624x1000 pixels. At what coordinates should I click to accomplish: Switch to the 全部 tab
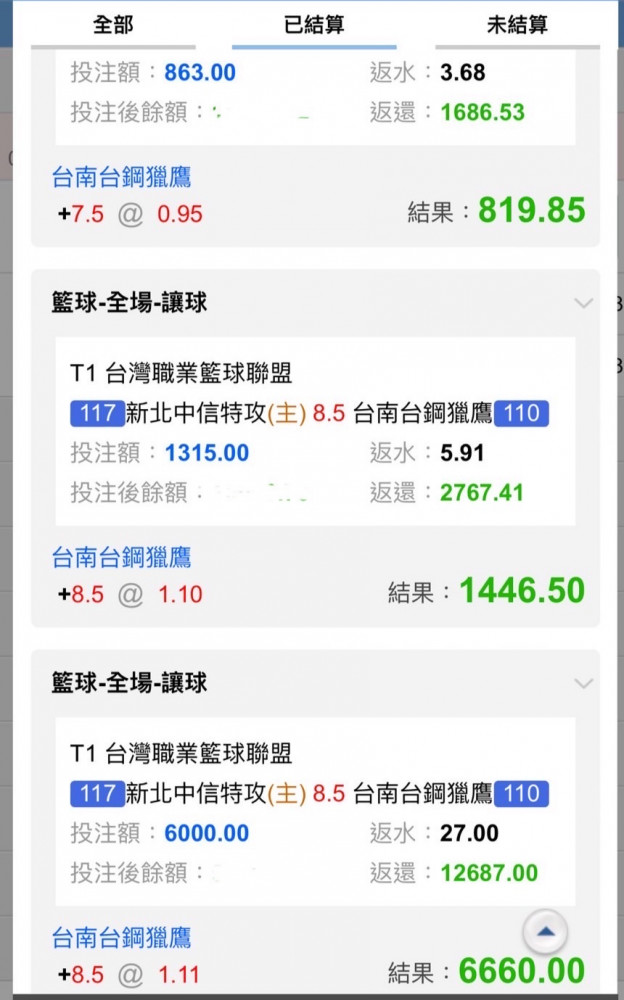tap(113, 26)
